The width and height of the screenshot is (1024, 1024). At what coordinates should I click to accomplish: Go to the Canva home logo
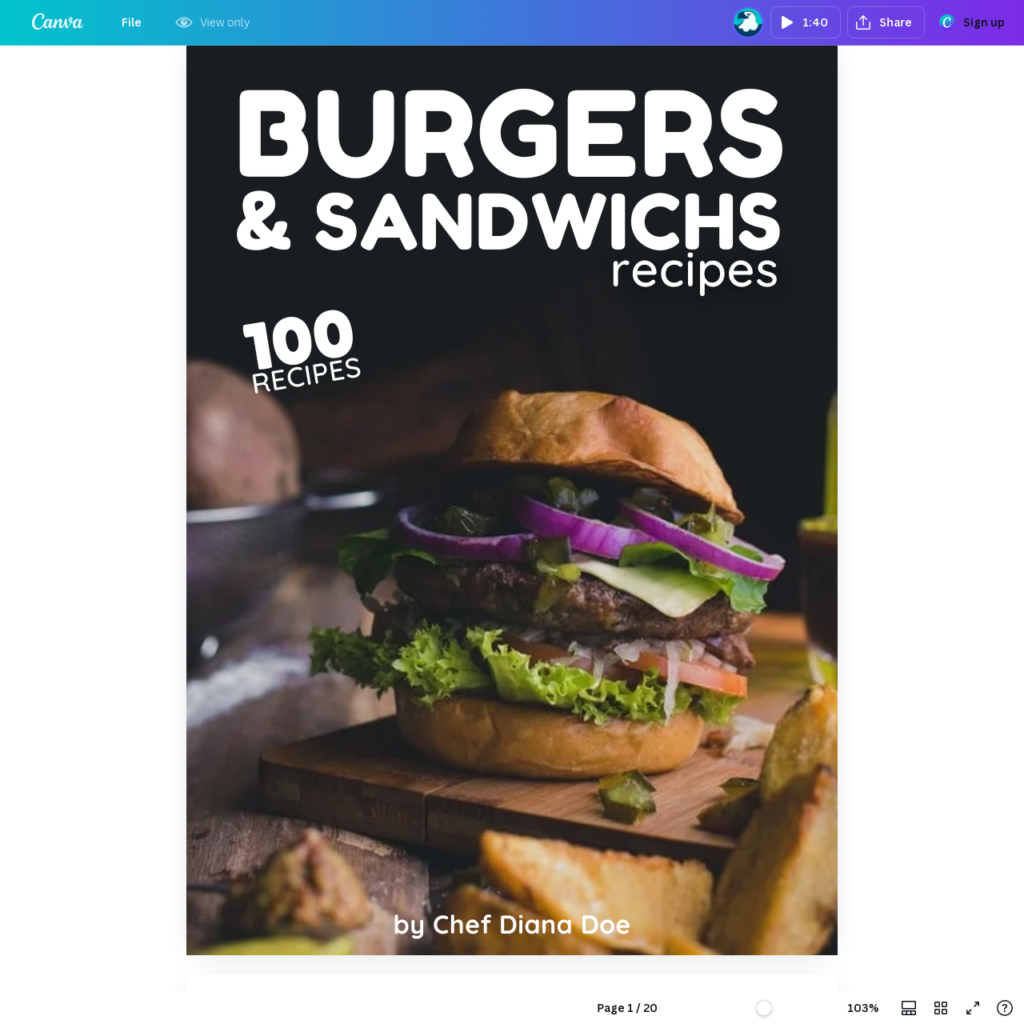57,22
